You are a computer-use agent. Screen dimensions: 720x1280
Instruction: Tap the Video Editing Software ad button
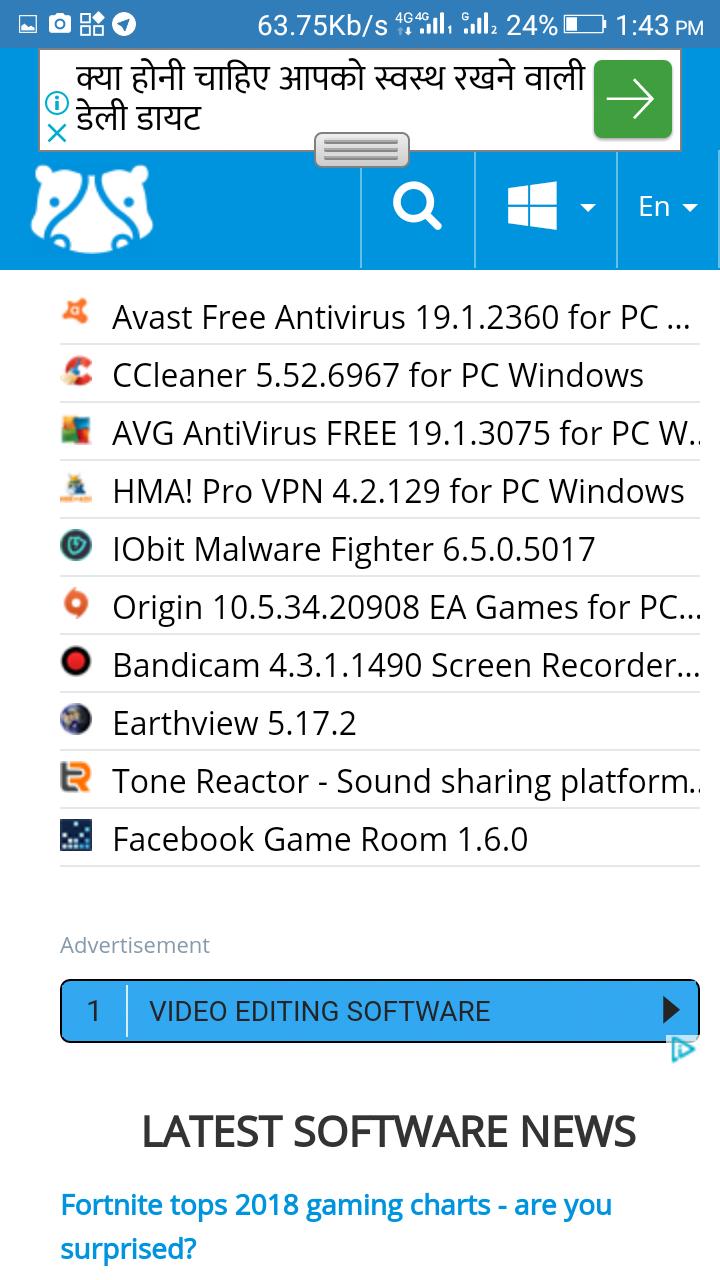[x=379, y=1011]
